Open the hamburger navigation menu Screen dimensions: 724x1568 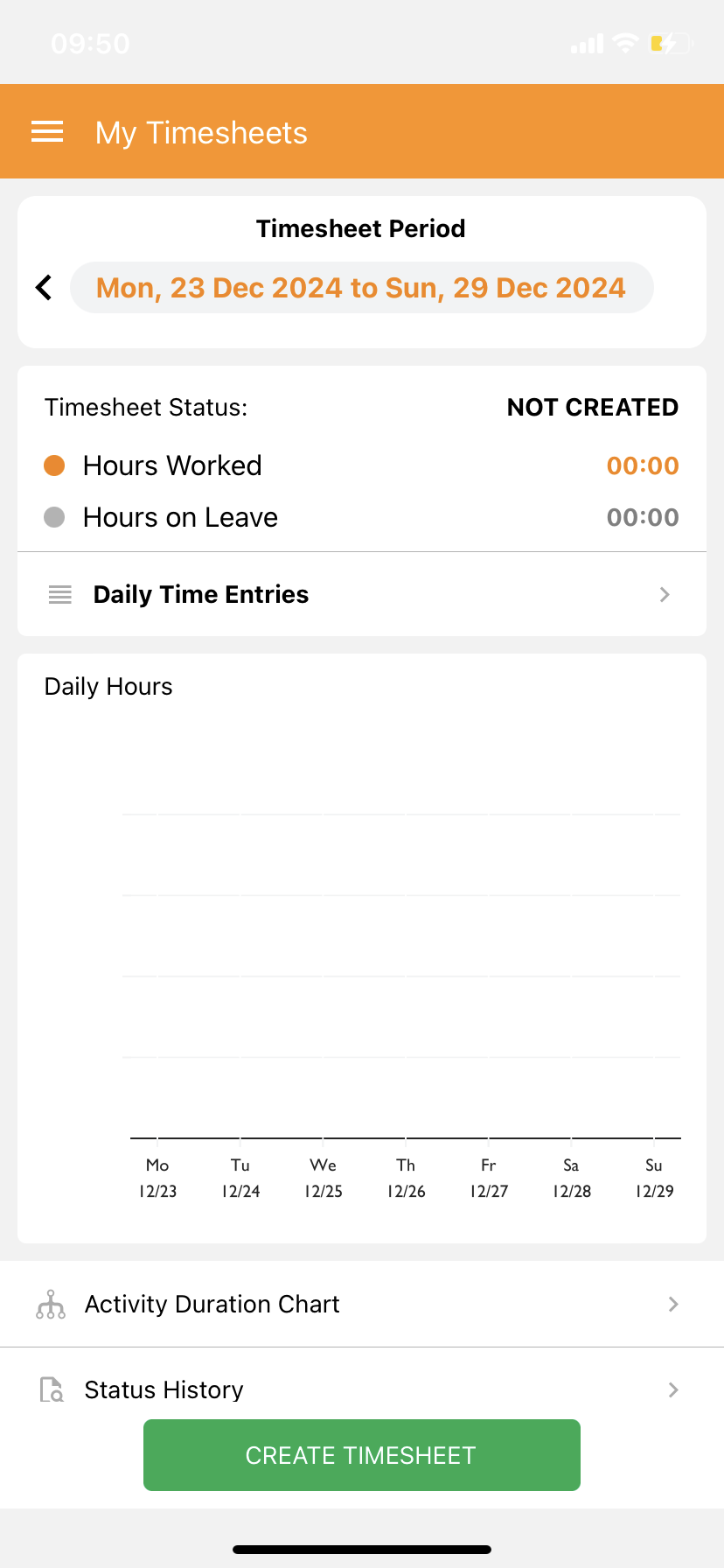coord(47,132)
